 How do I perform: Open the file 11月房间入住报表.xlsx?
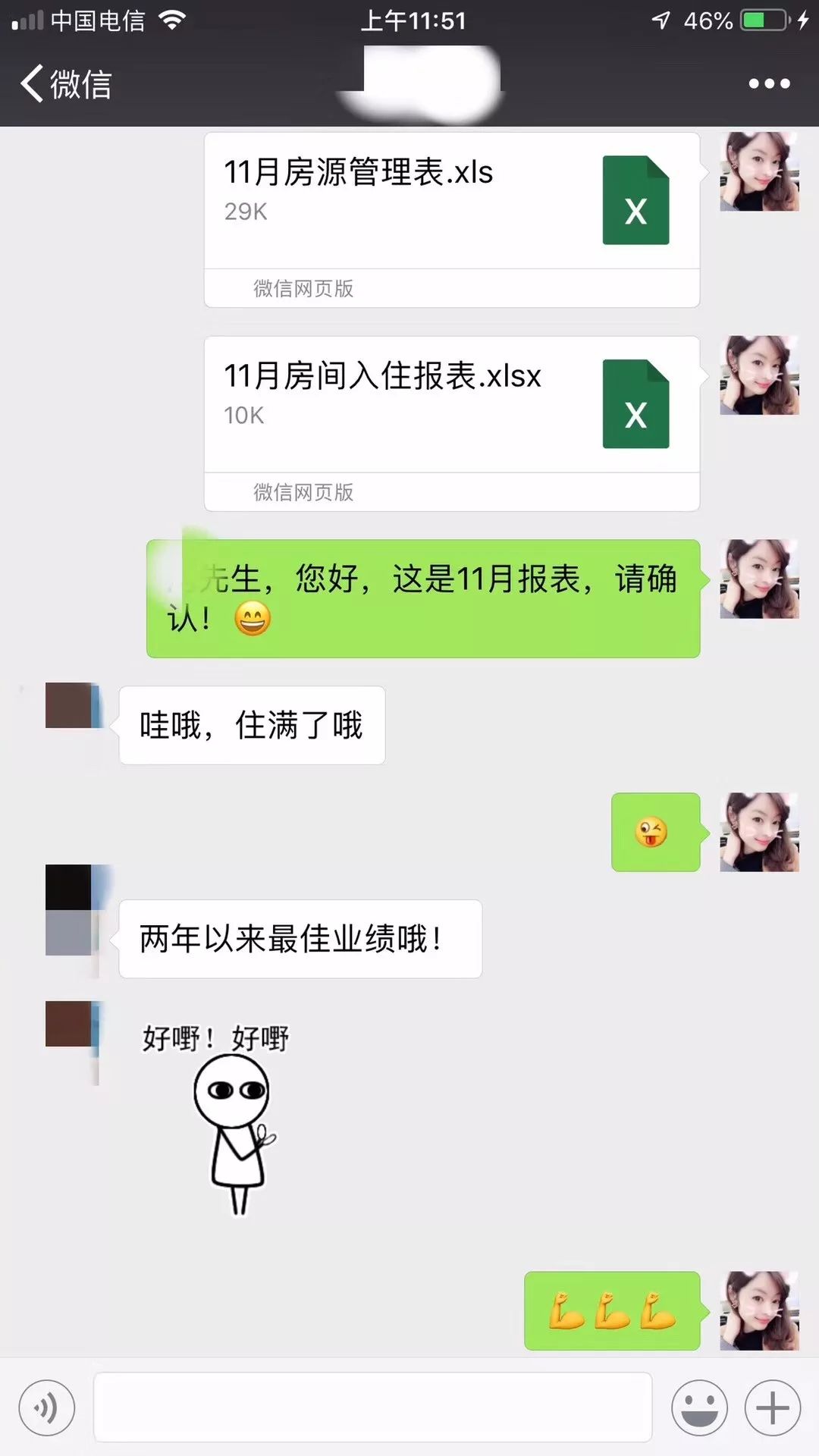(451, 404)
